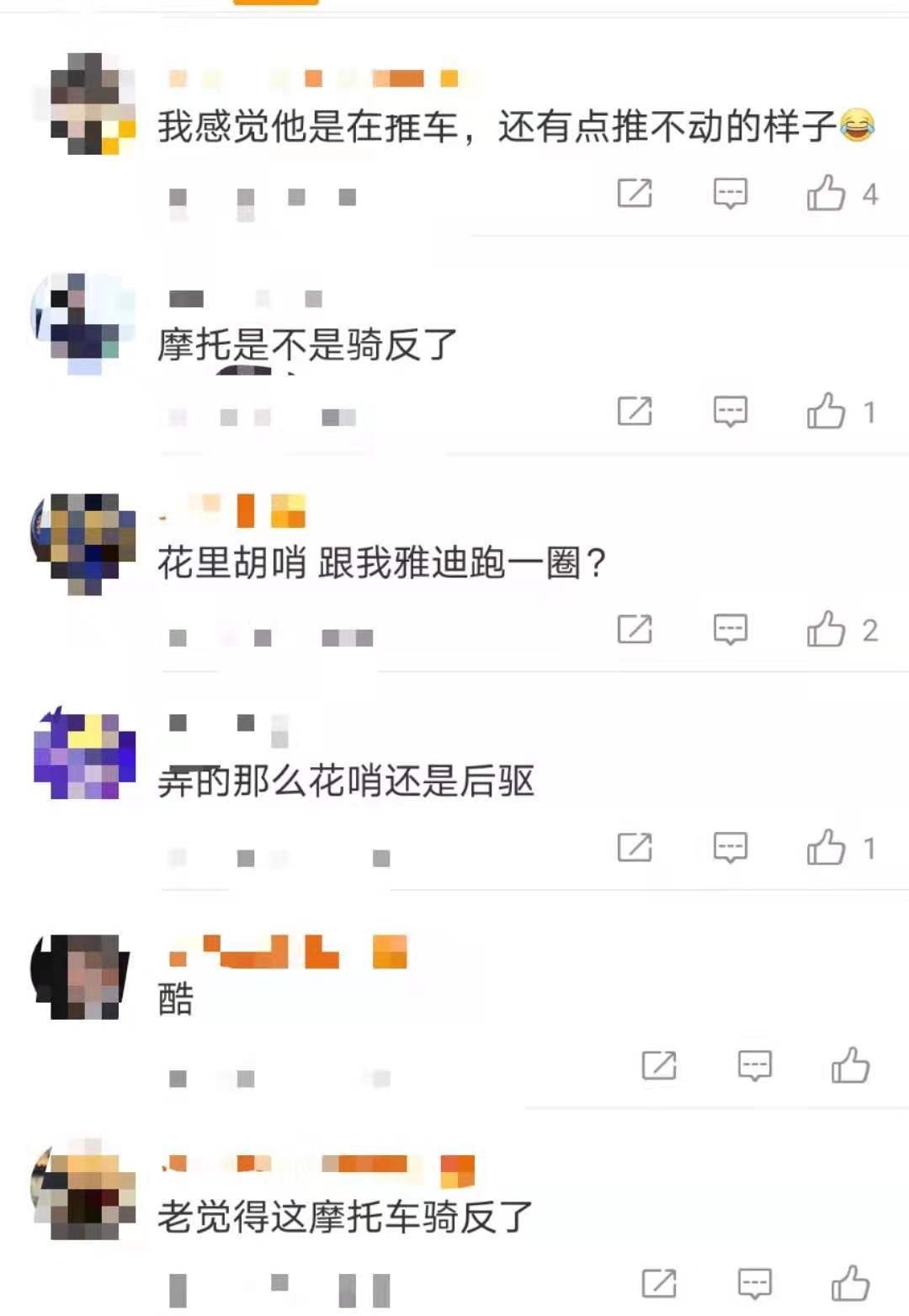Open the avatar beside the comment '酷'

[x=83, y=977]
